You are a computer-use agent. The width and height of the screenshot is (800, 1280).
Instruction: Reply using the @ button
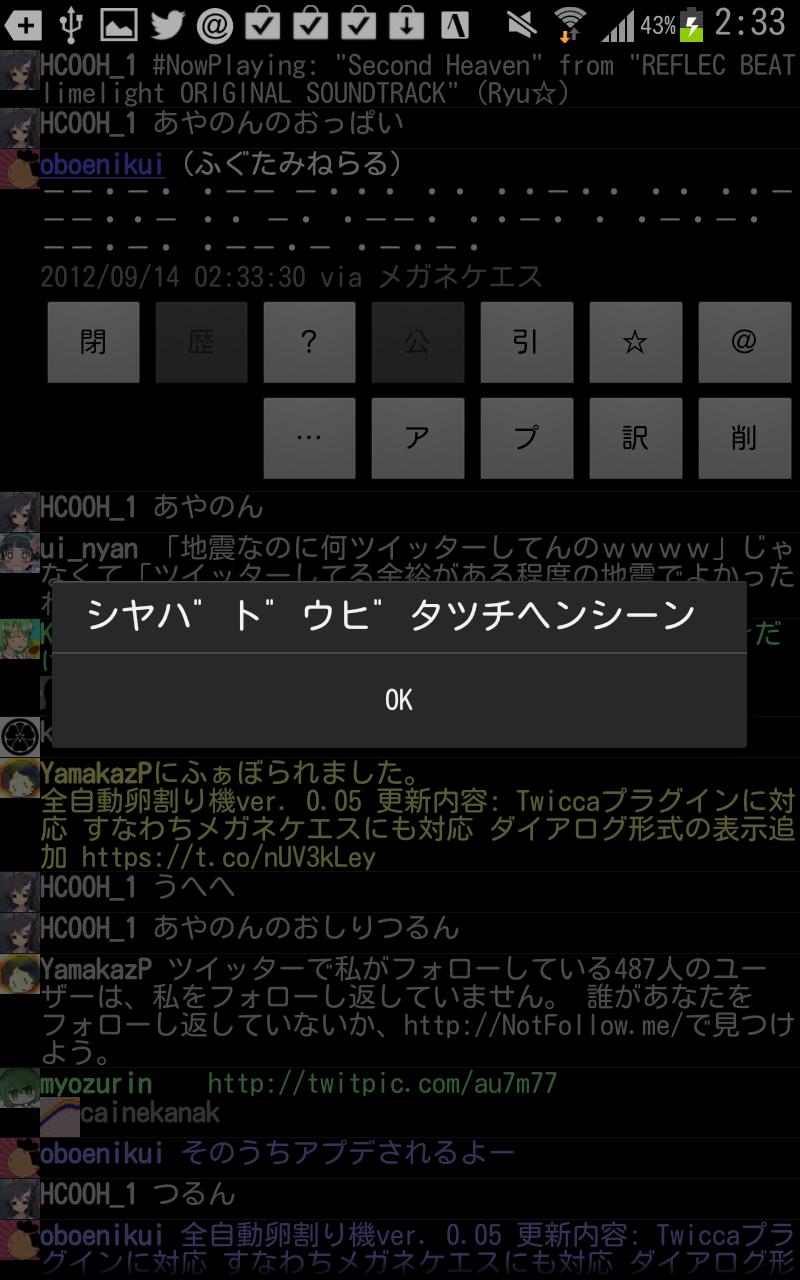coord(744,343)
